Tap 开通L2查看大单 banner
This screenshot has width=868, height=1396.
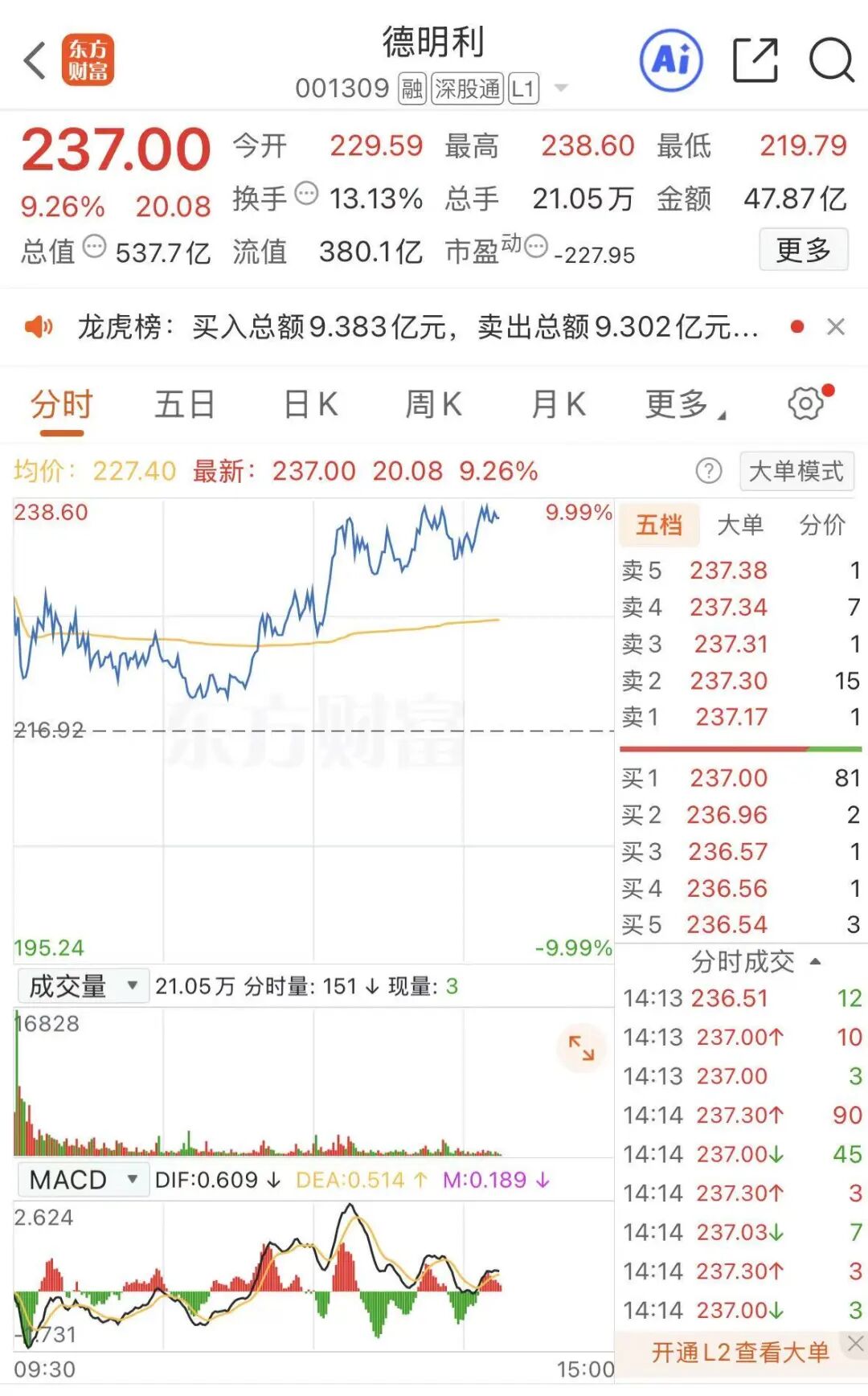point(739,1353)
